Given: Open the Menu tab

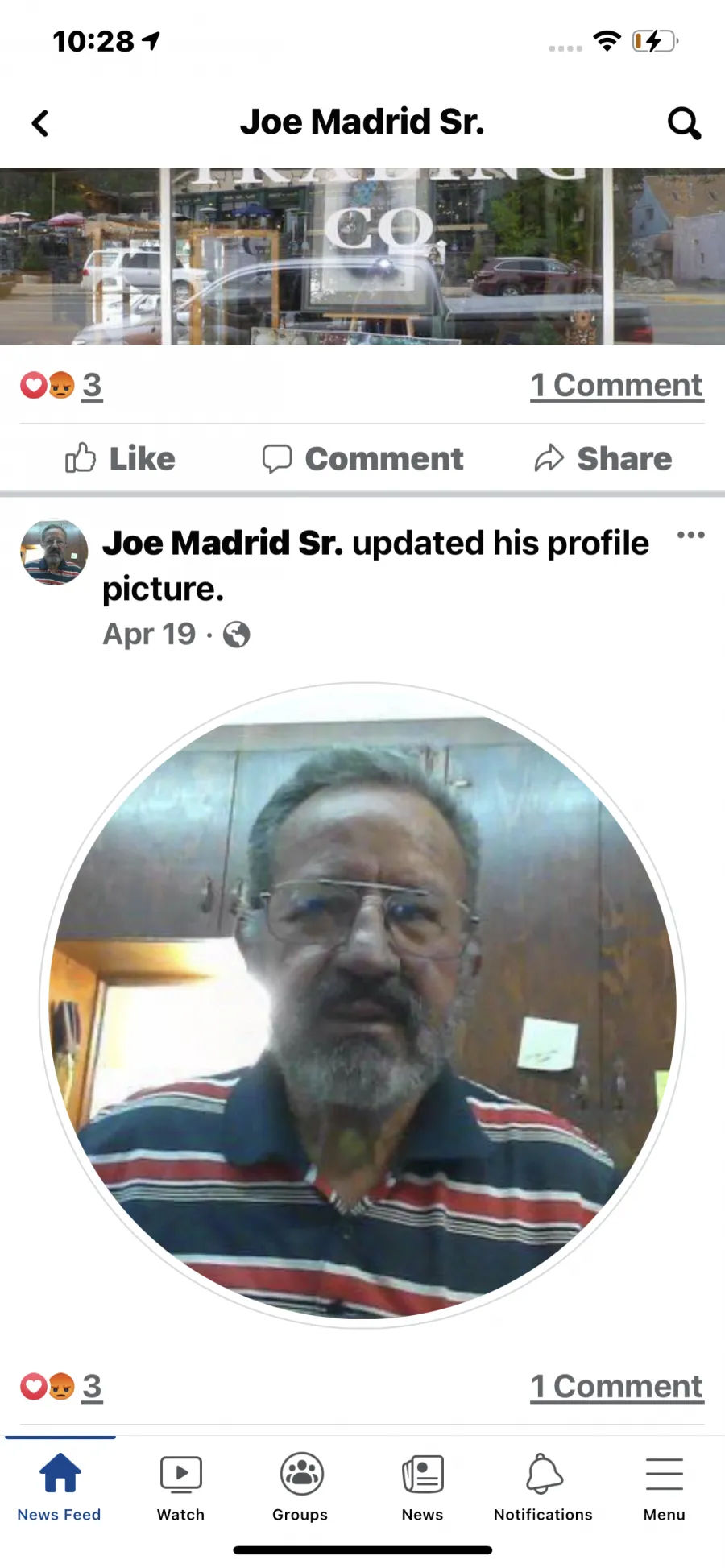Looking at the screenshot, I should coord(665,1487).
